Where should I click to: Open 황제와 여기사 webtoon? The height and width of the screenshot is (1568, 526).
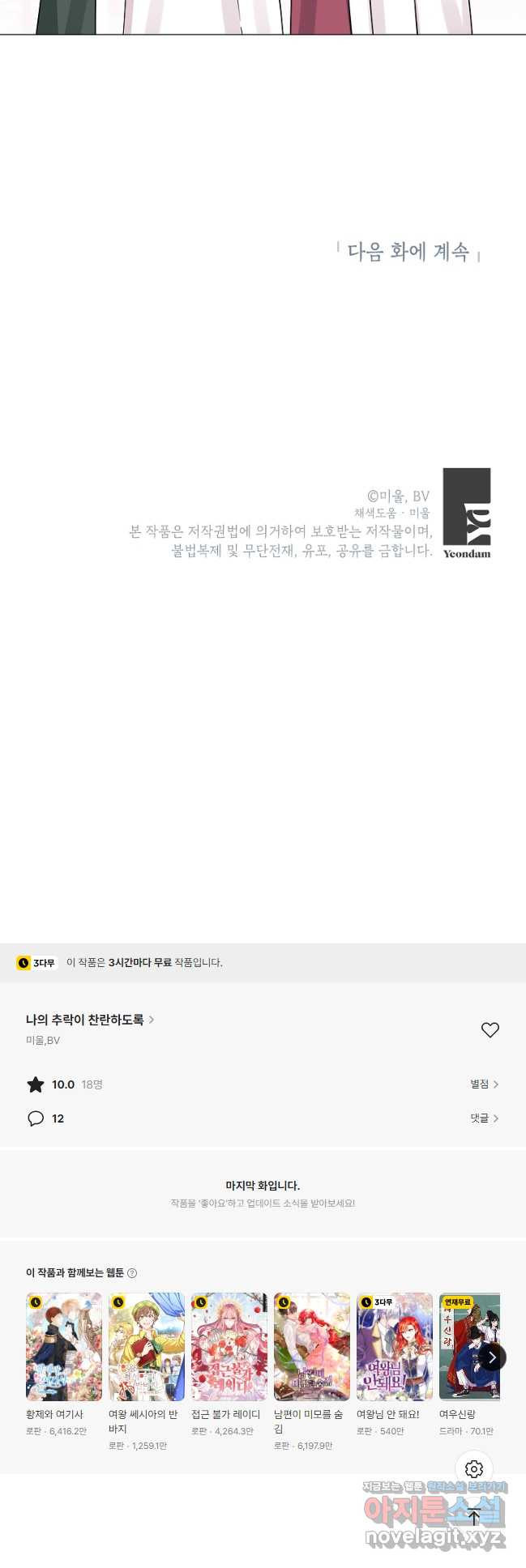point(64,1346)
